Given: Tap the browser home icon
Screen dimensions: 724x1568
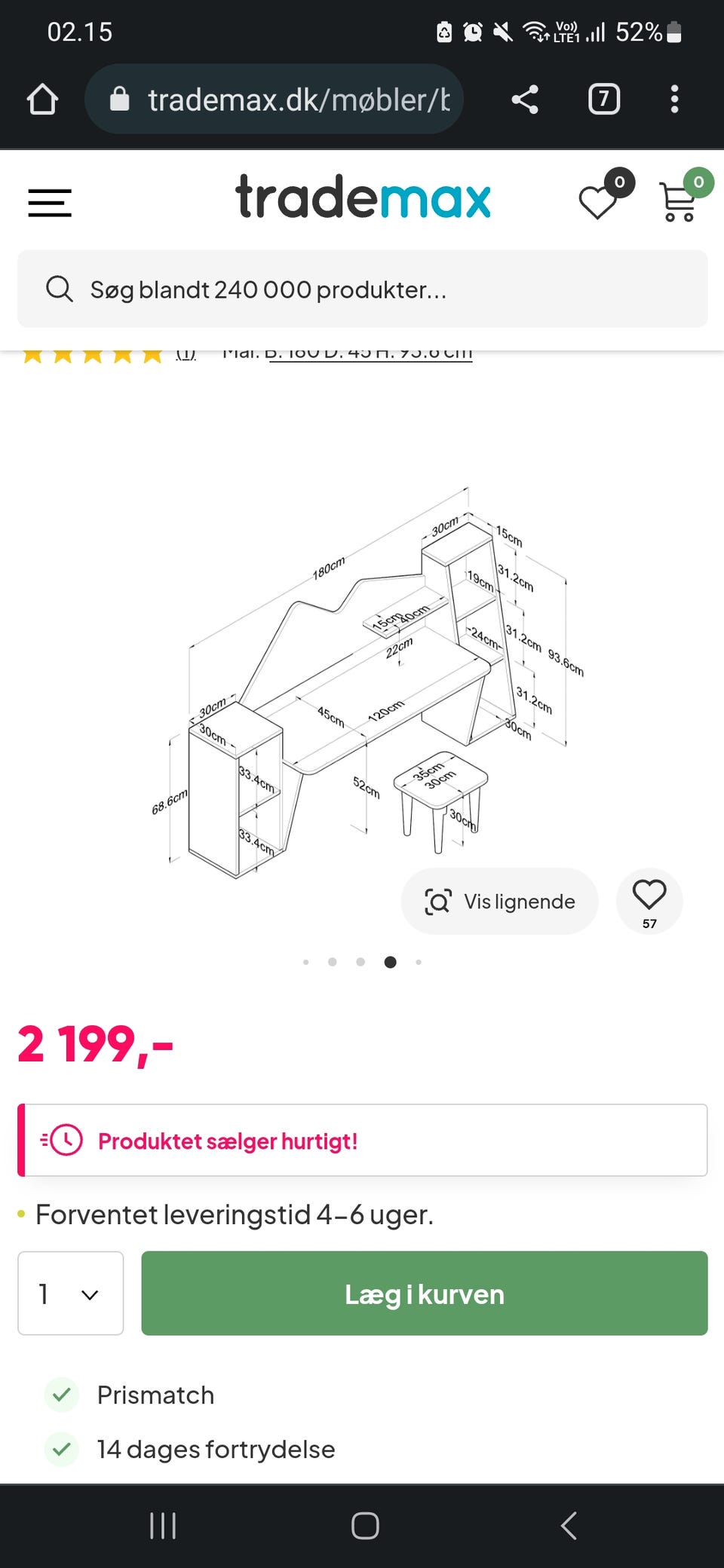Looking at the screenshot, I should [42, 99].
